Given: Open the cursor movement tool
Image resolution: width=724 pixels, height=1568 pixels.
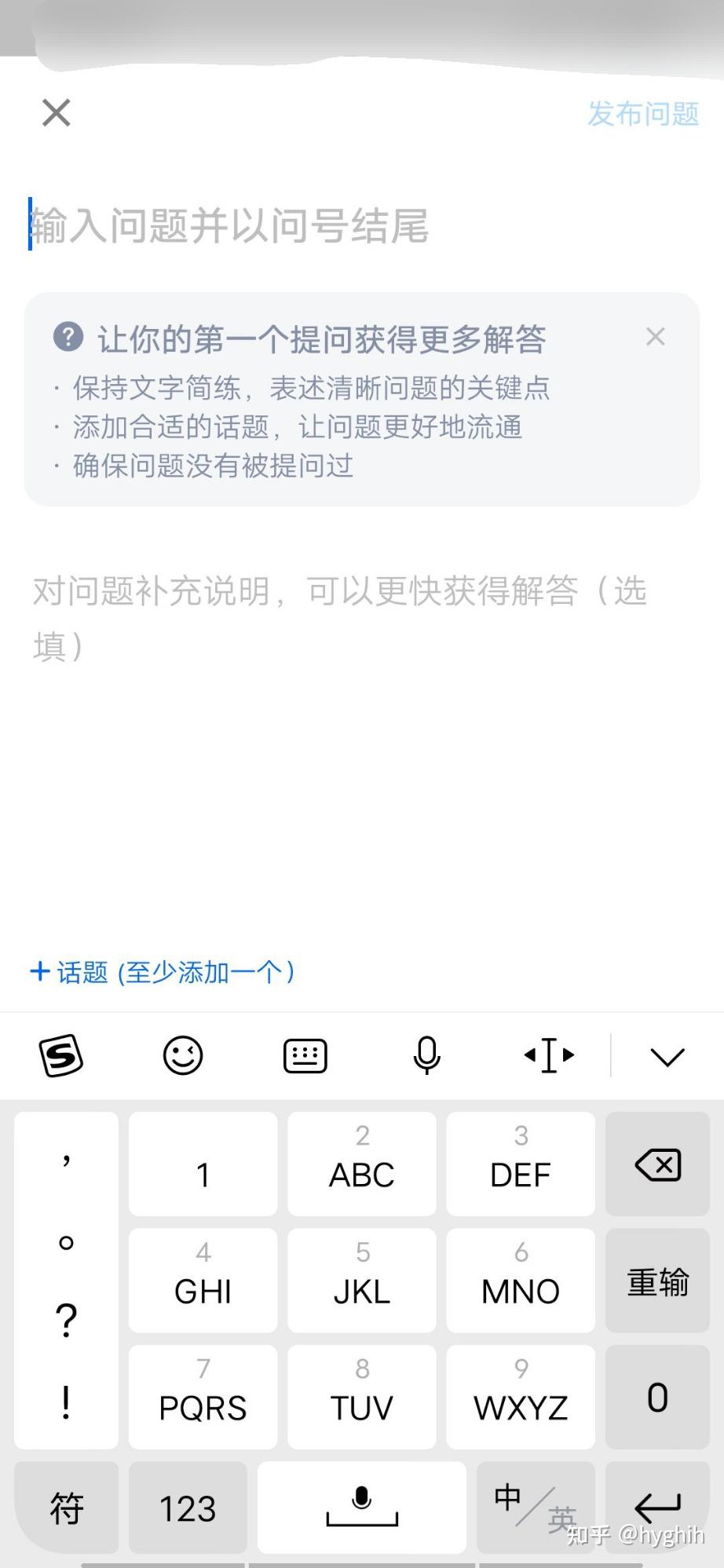Looking at the screenshot, I should [549, 1055].
